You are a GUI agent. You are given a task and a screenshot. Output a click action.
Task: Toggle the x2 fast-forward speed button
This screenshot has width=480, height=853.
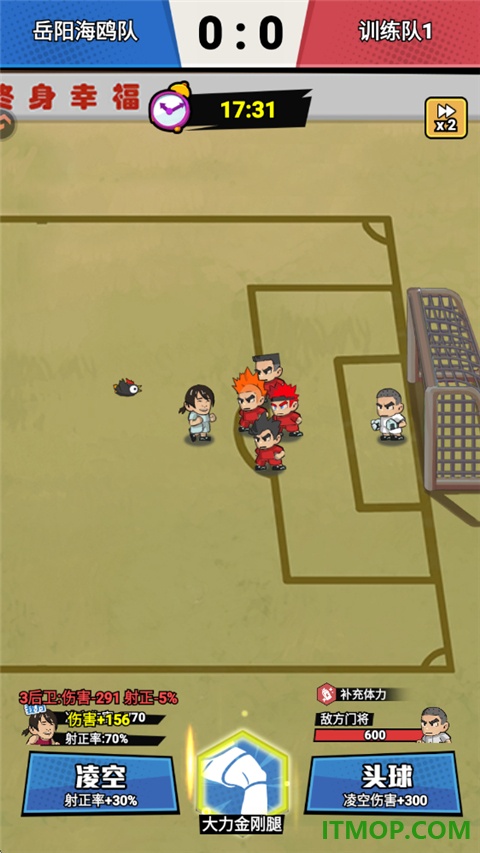pyautogui.click(x=446, y=118)
